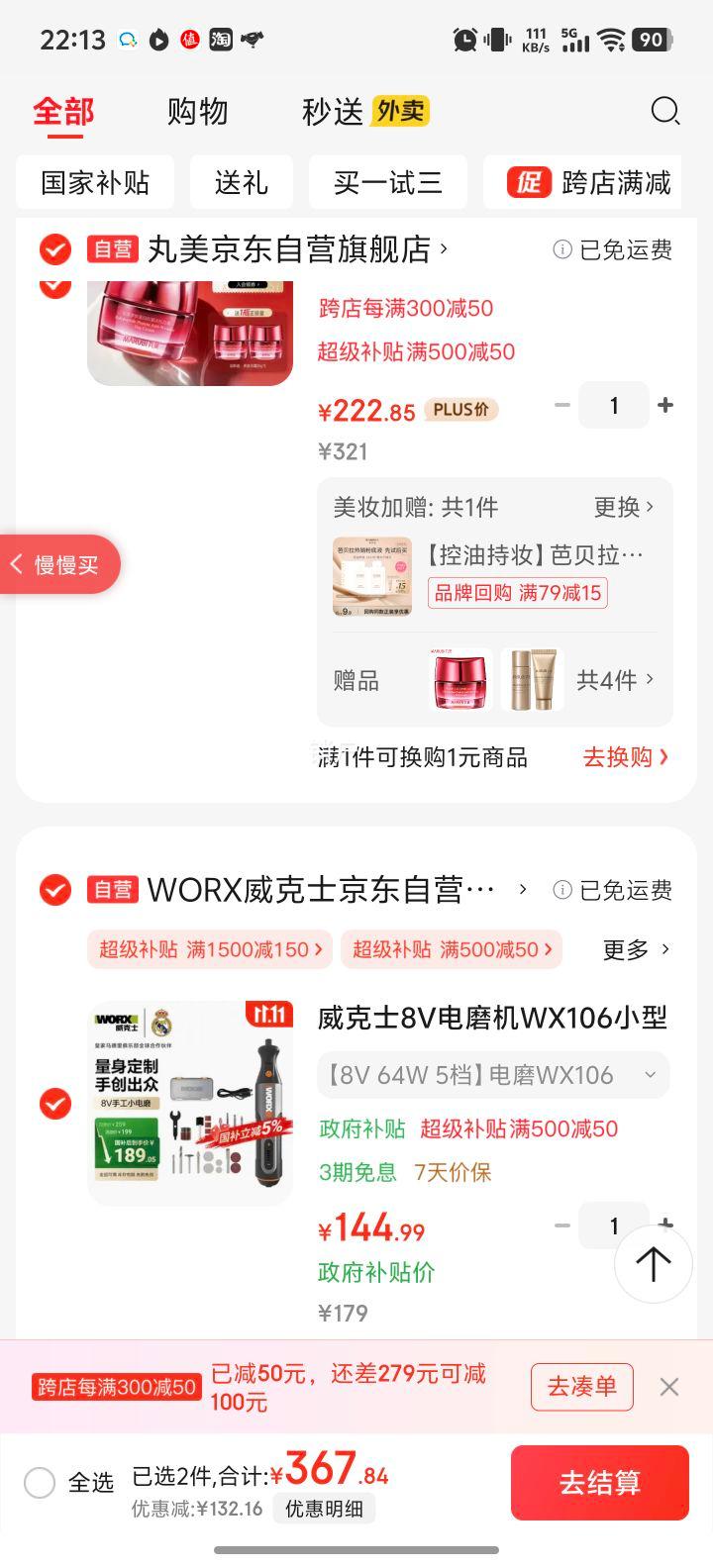
Task: Proceed with 去结算 checkout button
Action: click(599, 1482)
